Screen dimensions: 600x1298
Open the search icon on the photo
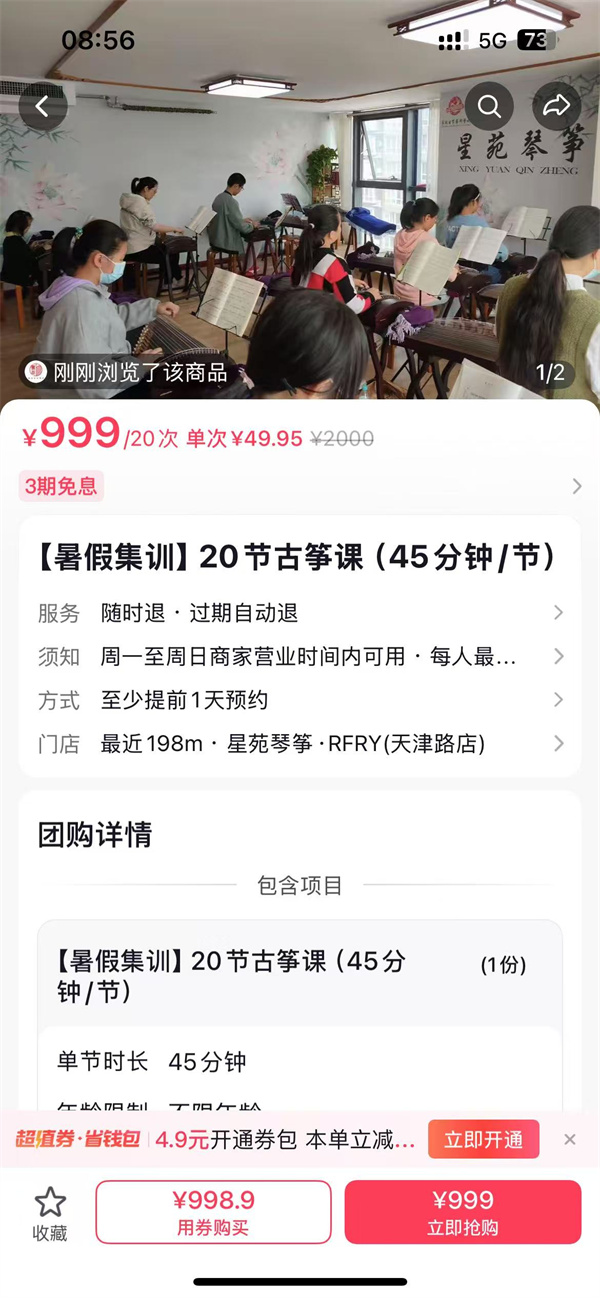point(489,106)
